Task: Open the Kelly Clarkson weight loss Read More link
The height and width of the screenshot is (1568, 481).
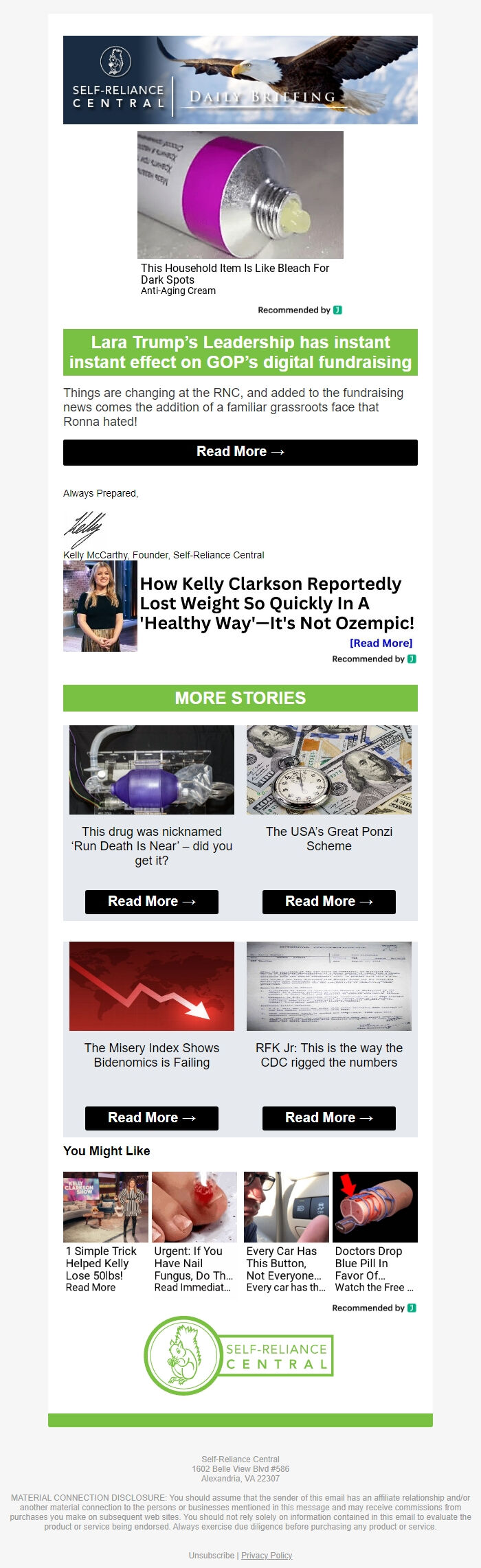Action: tap(381, 643)
